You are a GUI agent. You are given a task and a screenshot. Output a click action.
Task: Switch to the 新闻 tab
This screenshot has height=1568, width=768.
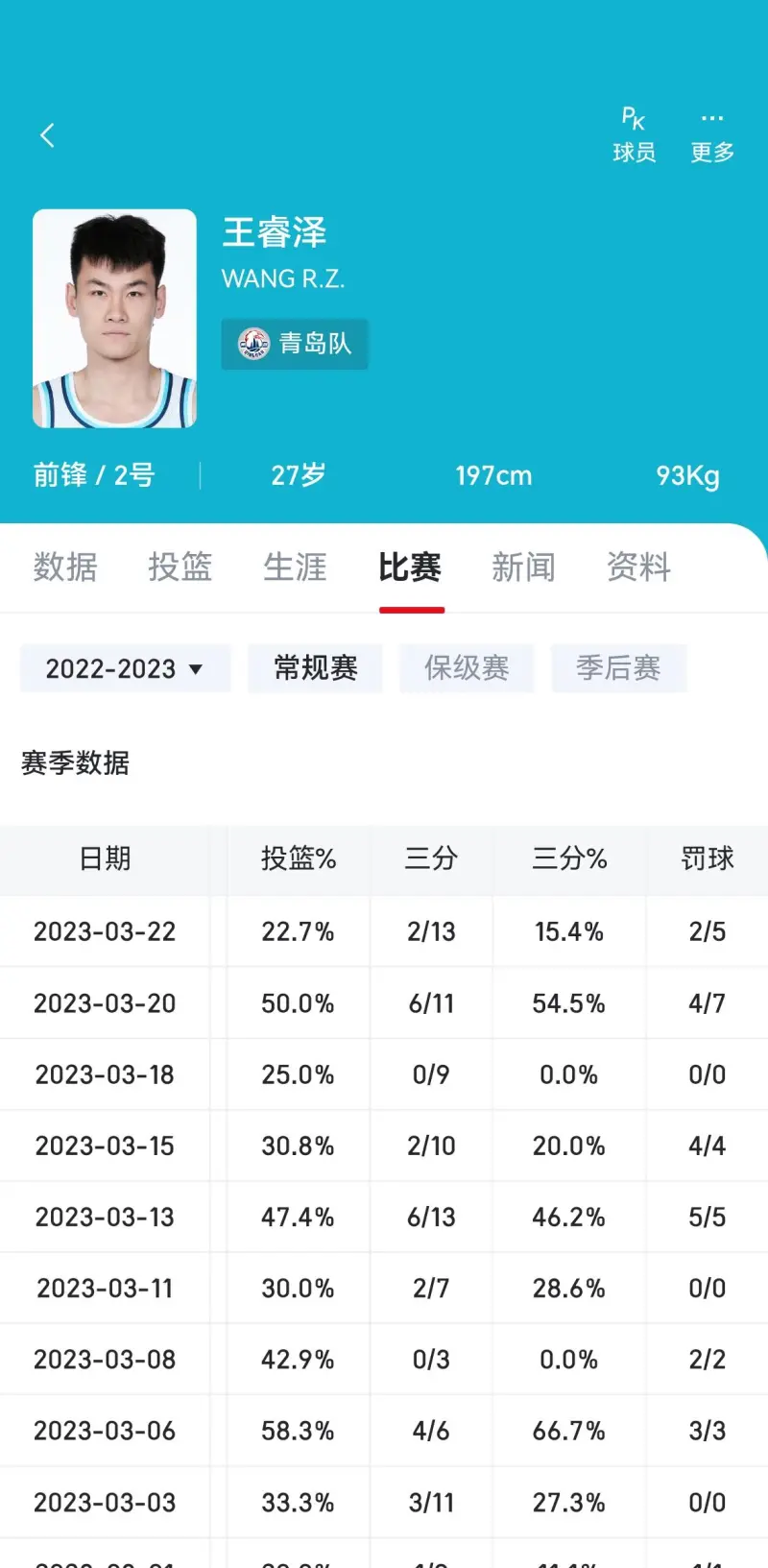(x=524, y=567)
